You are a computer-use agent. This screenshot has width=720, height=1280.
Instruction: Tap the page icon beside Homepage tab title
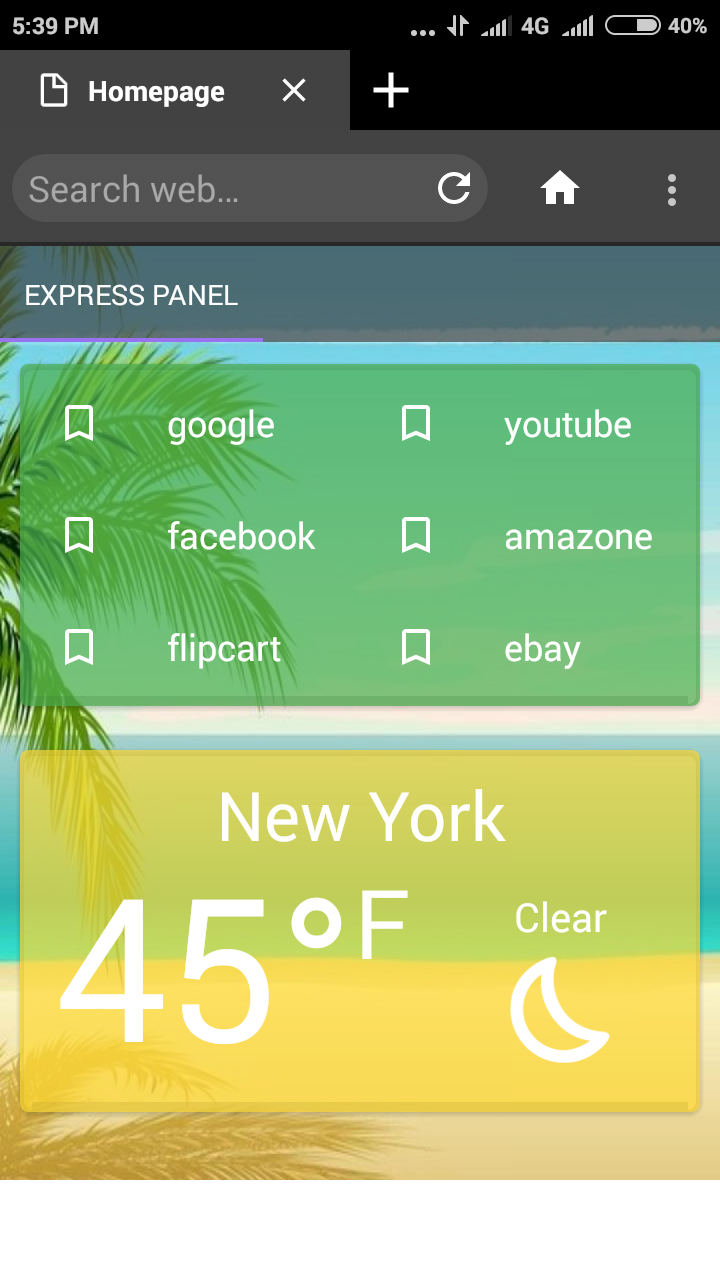[53, 90]
